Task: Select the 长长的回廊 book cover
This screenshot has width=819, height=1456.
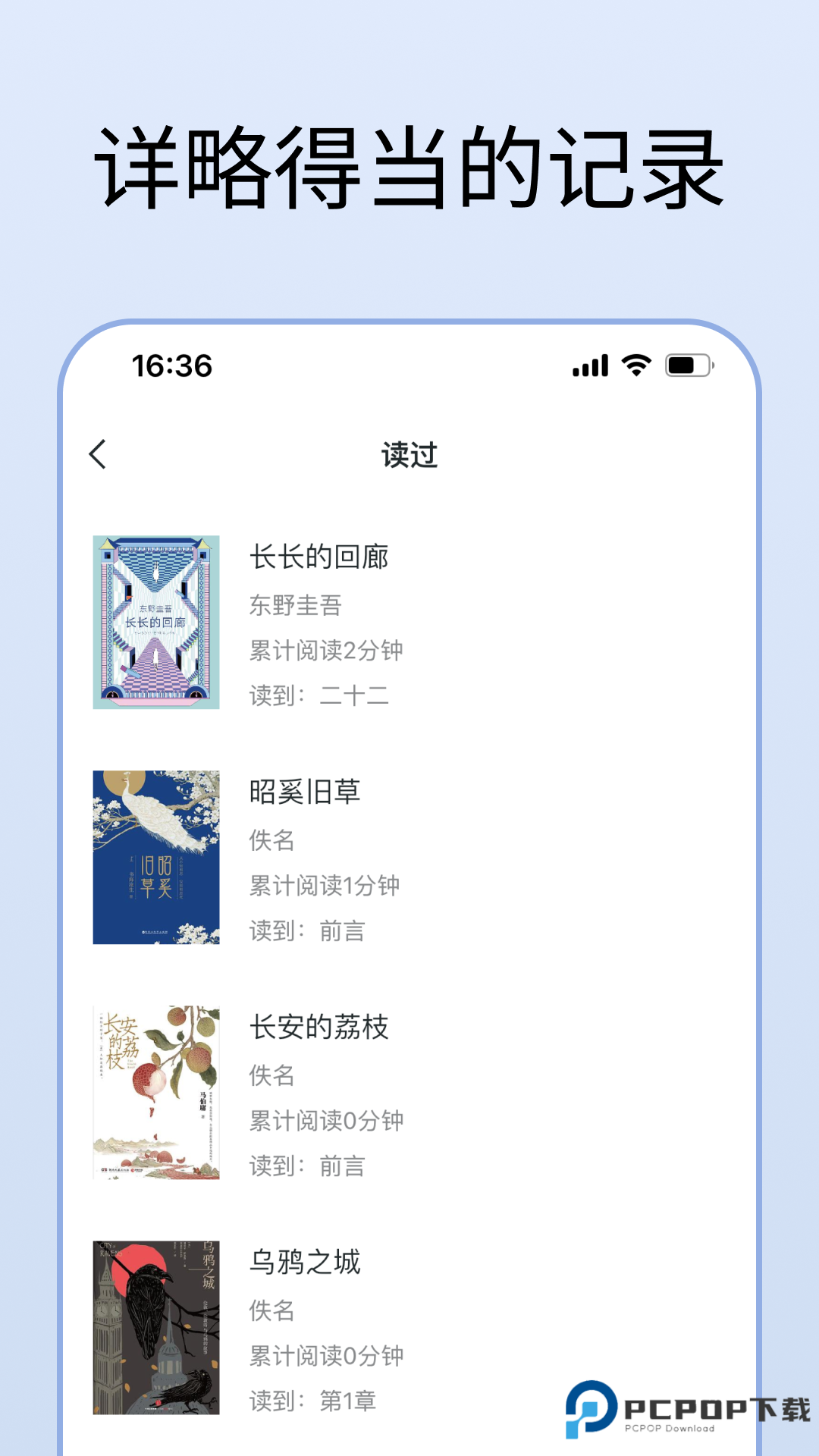Action: tap(155, 623)
